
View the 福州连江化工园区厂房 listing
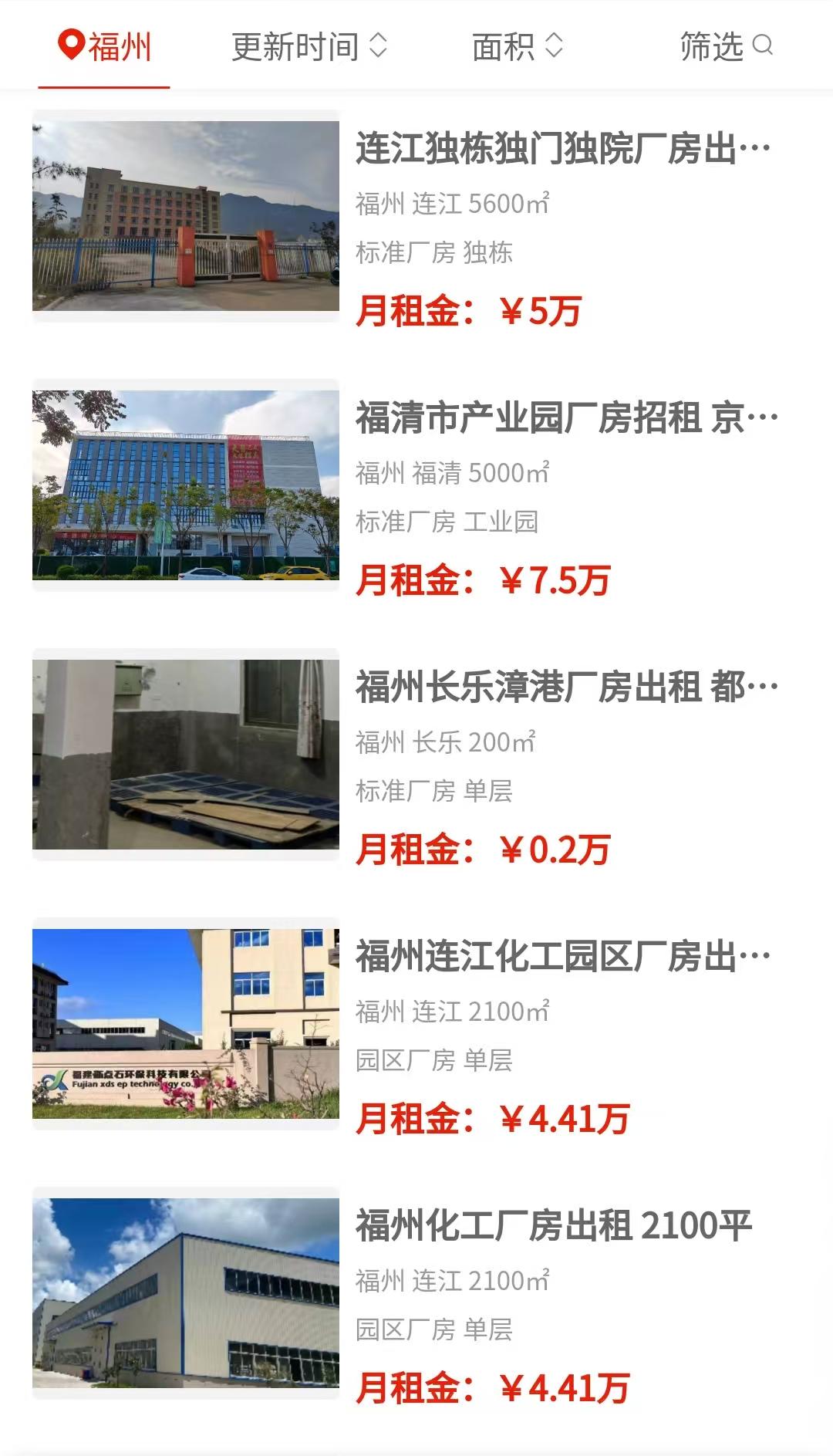click(562, 956)
